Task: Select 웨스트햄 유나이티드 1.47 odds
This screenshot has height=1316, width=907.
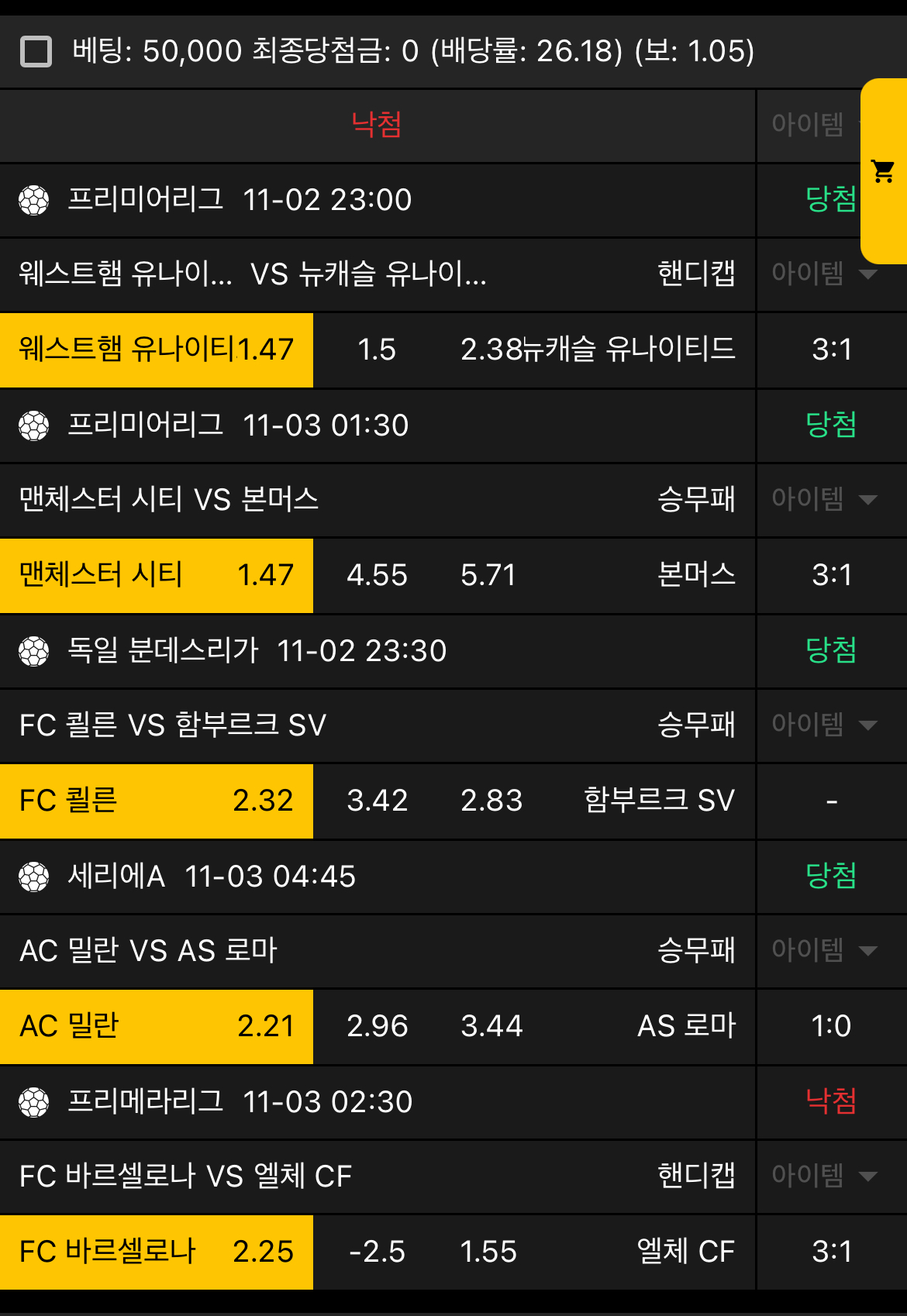Action: 155,350
